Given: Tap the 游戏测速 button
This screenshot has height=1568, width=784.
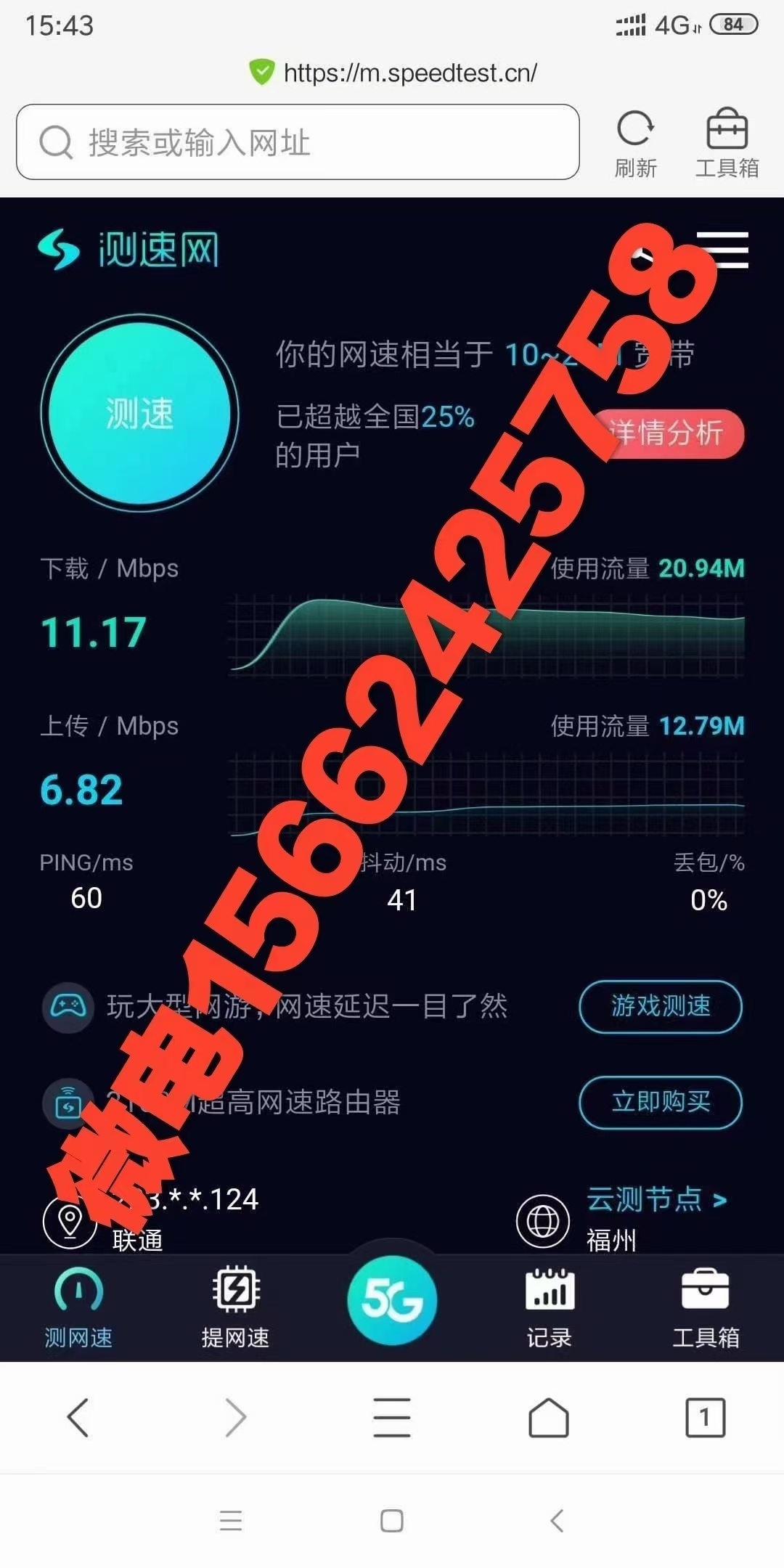Looking at the screenshot, I should (x=661, y=1006).
